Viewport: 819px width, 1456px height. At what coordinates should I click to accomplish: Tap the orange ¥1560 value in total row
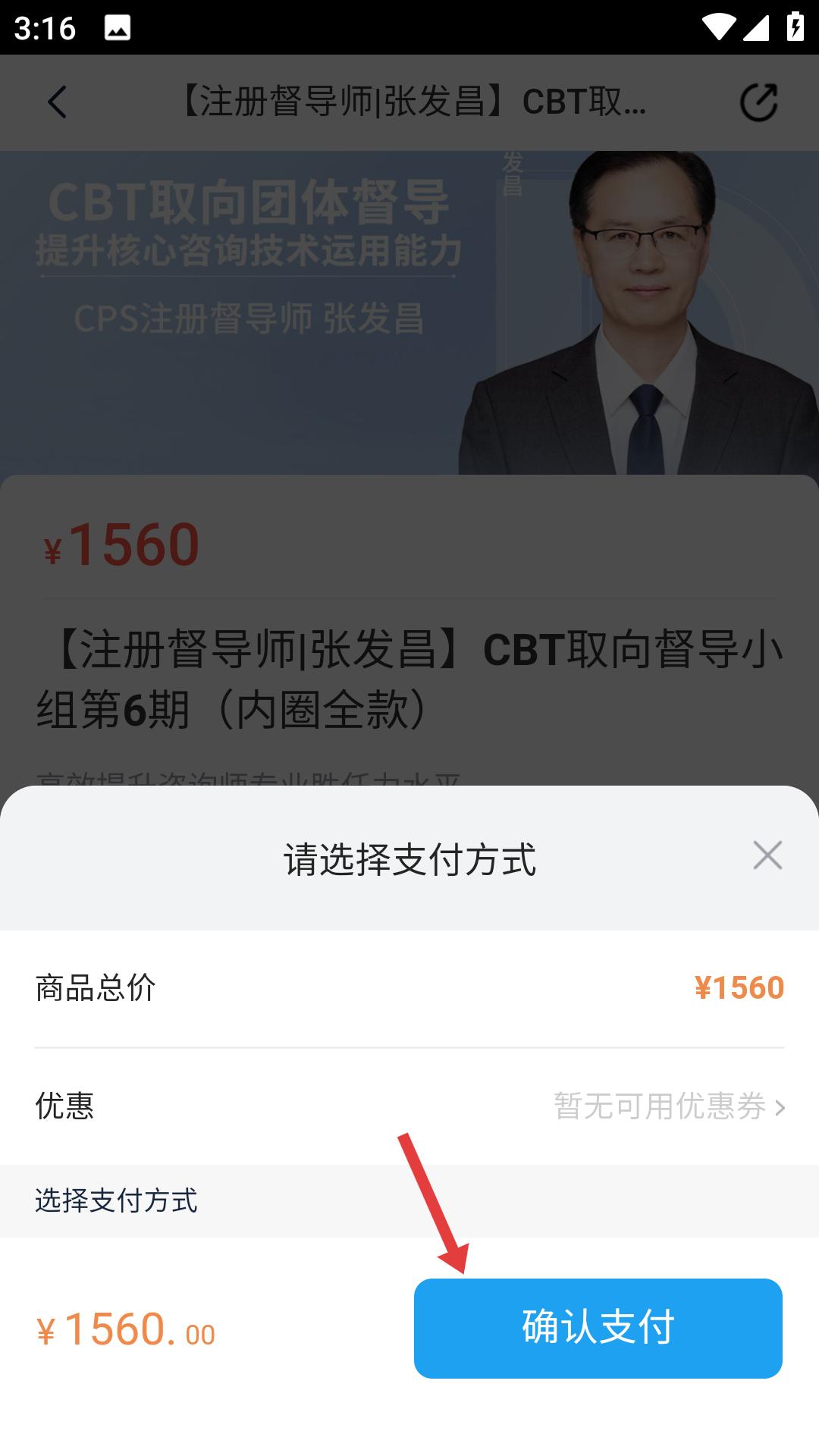pos(739,988)
